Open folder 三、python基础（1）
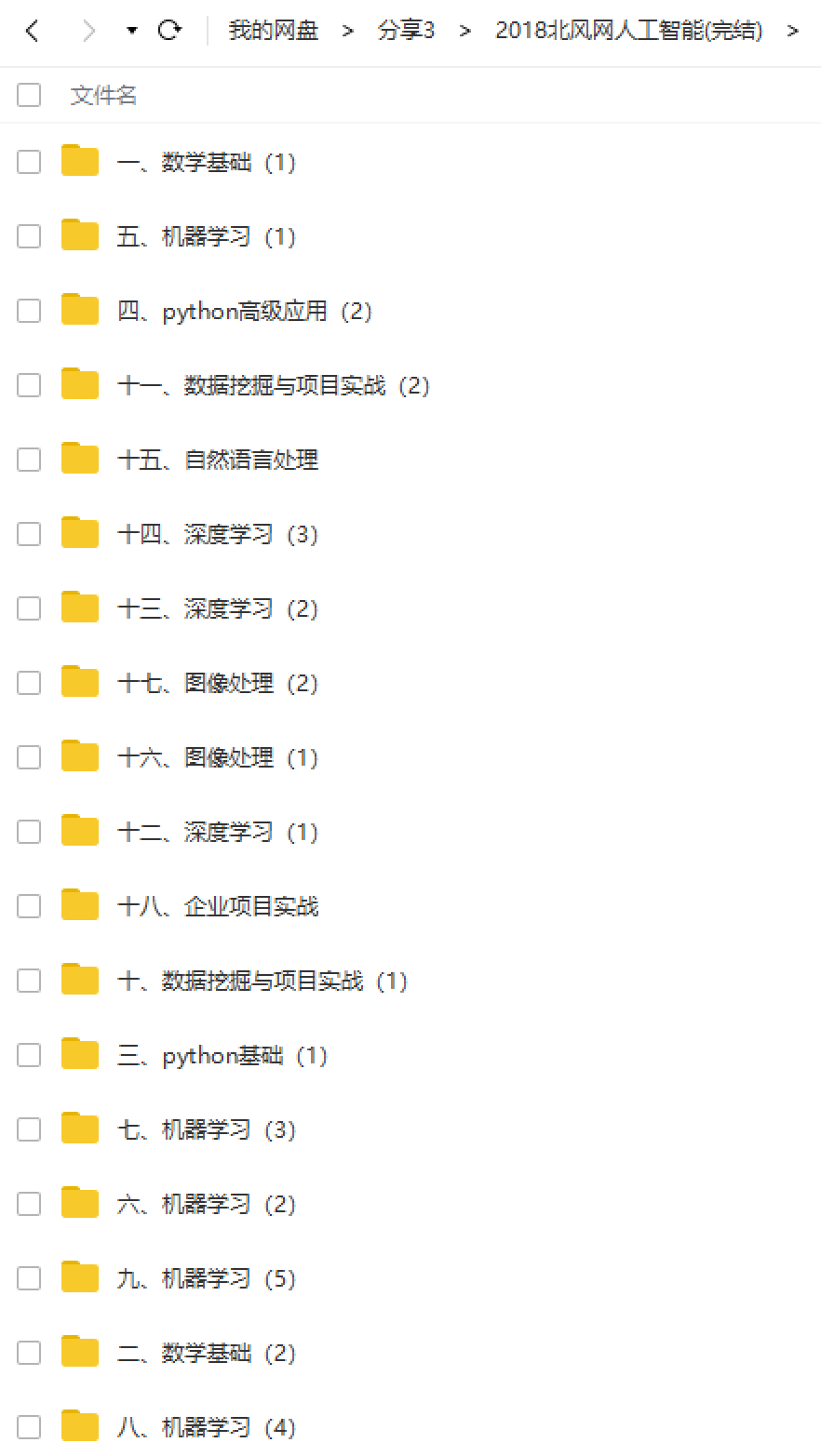 click(x=222, y=1056)
